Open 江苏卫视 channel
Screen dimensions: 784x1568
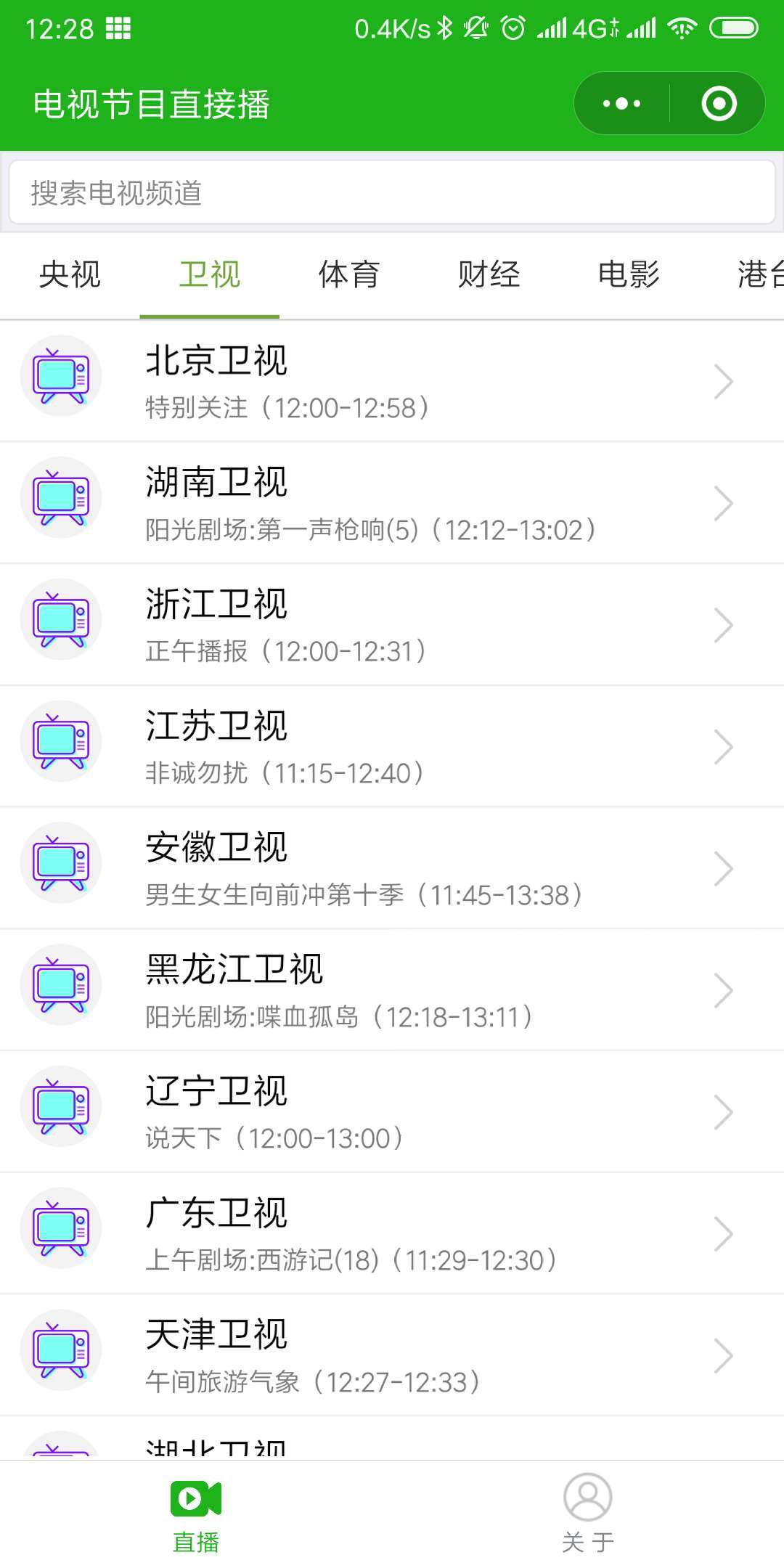[x=392, y=747]
